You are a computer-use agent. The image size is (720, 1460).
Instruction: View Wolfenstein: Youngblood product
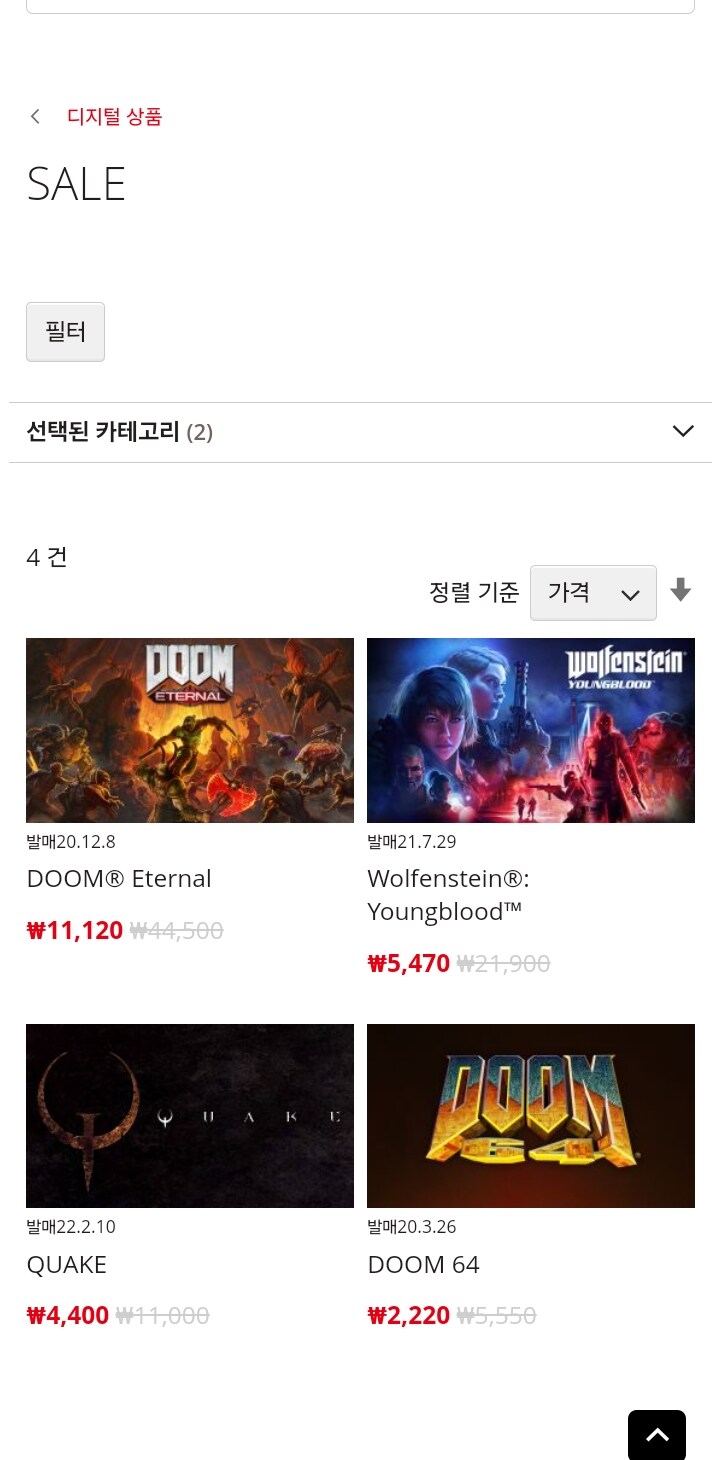pyautogui.click(x=530, y=731)
